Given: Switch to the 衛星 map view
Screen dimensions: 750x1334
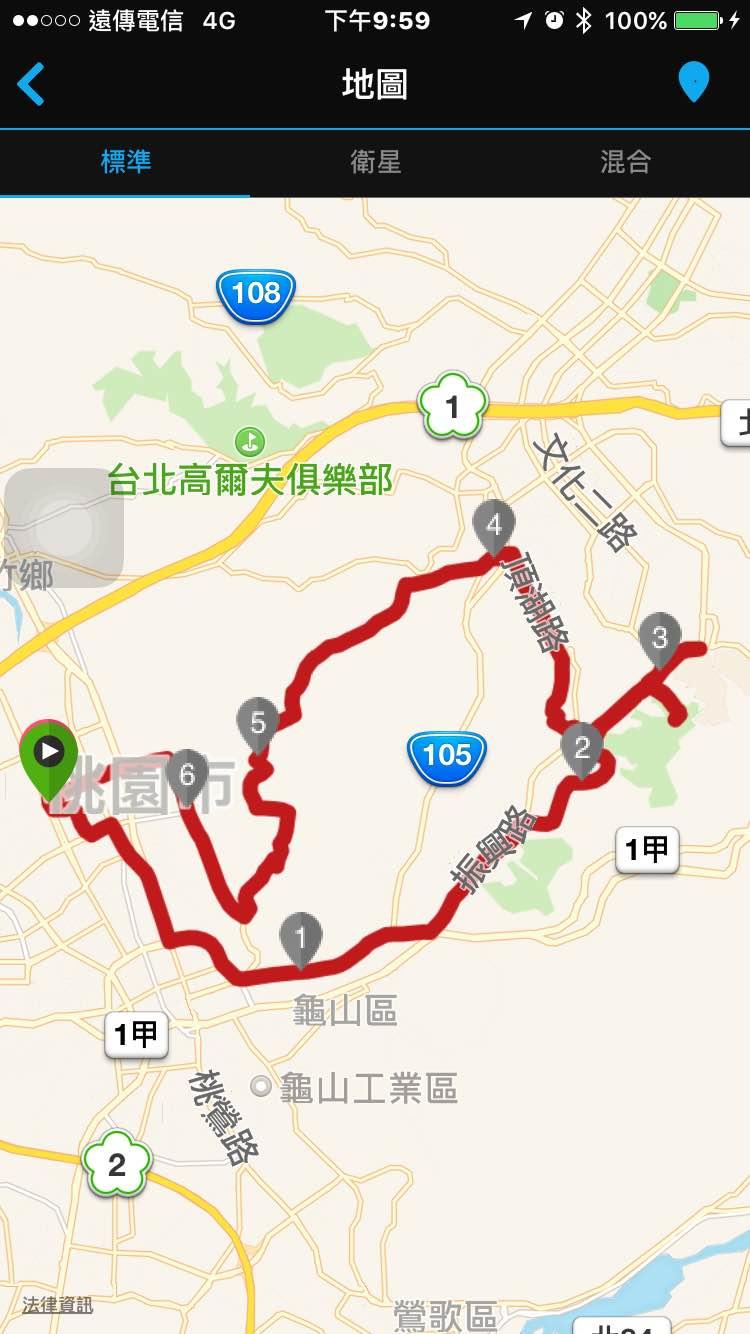Looking at the screenshot, I should [x=375, y=162].
